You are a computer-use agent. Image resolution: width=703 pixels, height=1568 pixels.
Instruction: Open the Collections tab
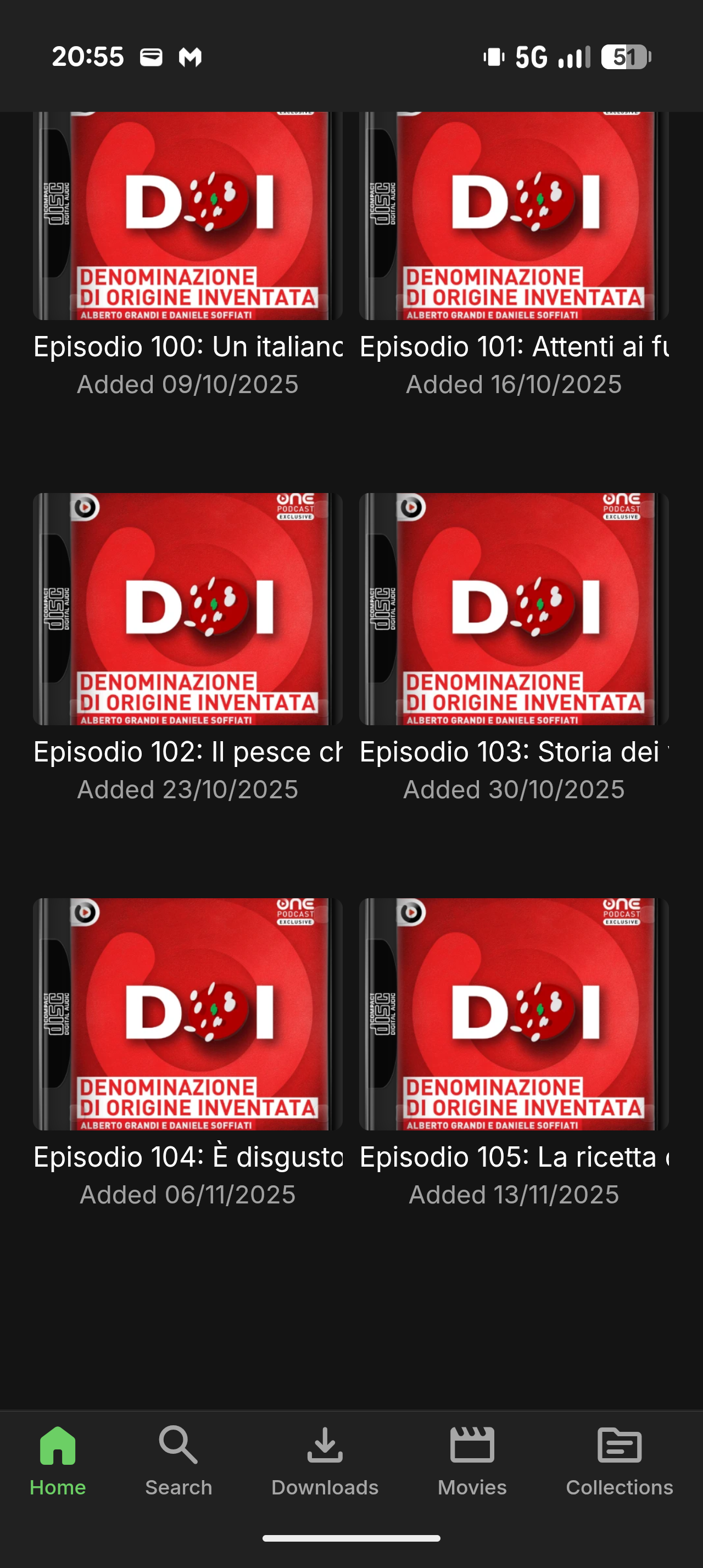tap(619, 1460)
